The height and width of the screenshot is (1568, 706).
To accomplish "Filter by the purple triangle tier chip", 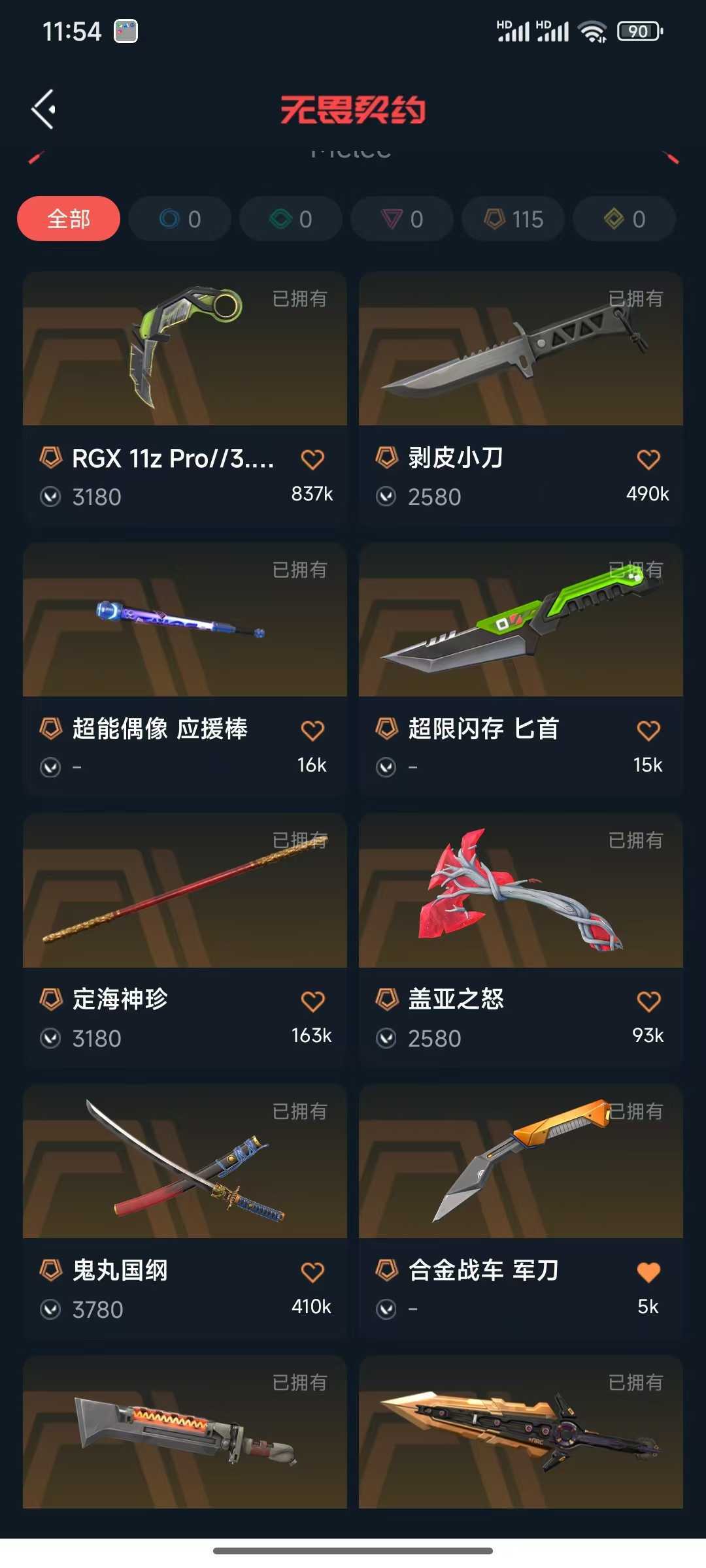I will (x=402, y=219).
